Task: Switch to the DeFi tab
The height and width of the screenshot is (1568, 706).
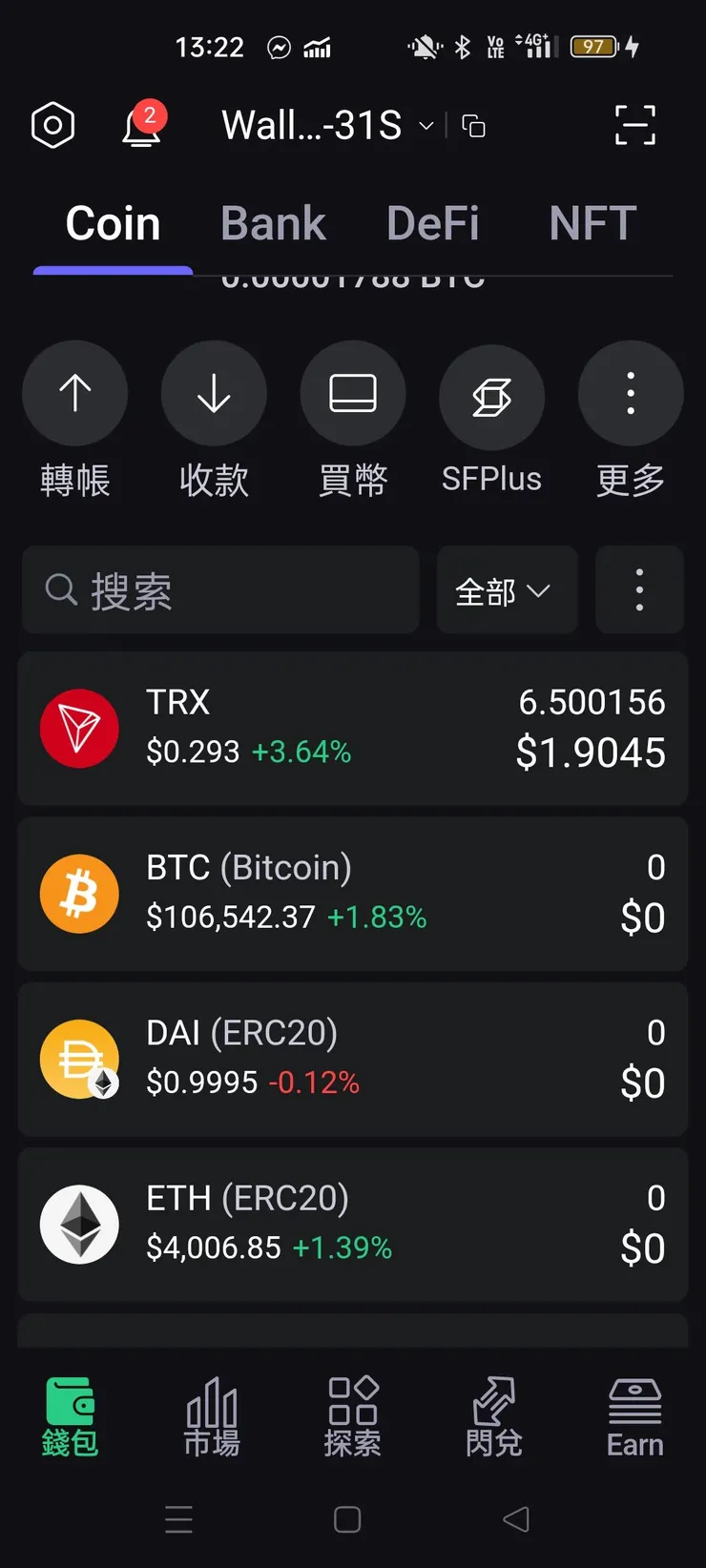Action: point(432,222)
